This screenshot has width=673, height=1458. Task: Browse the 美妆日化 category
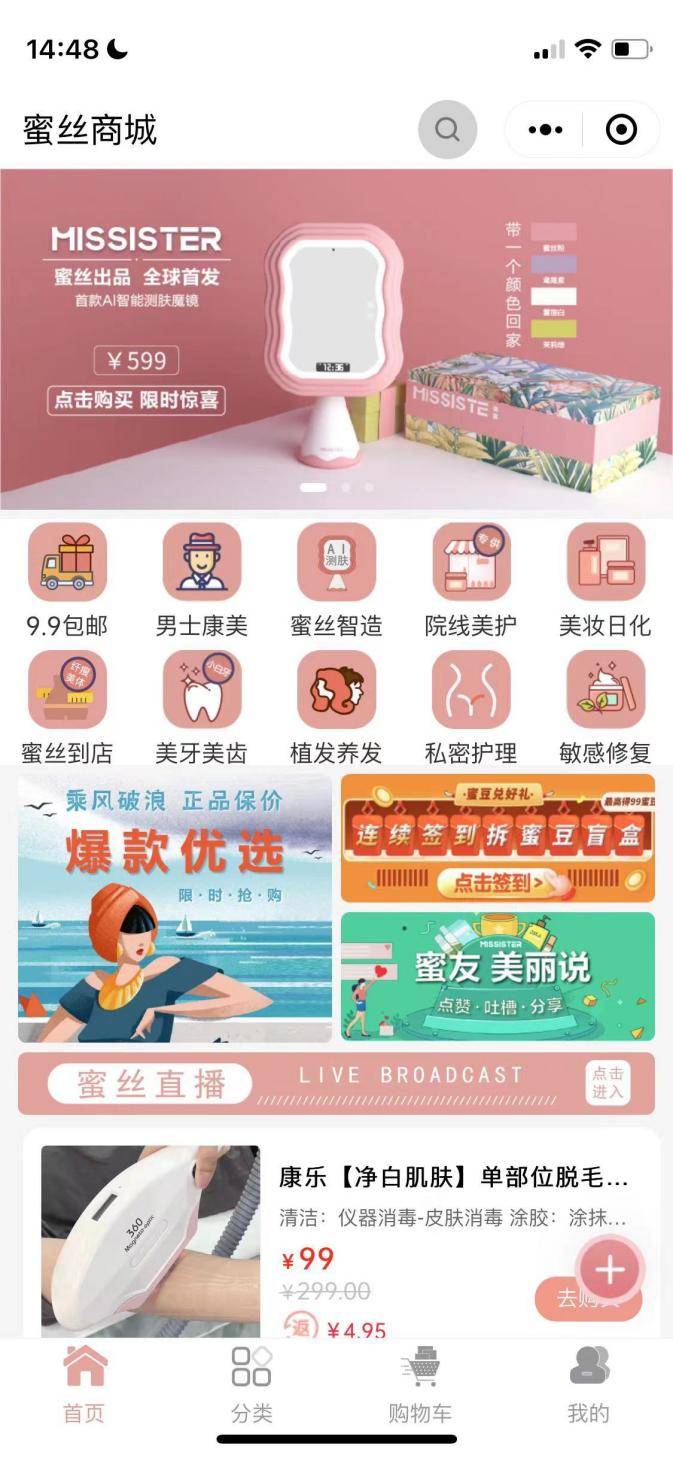(605, 582)
